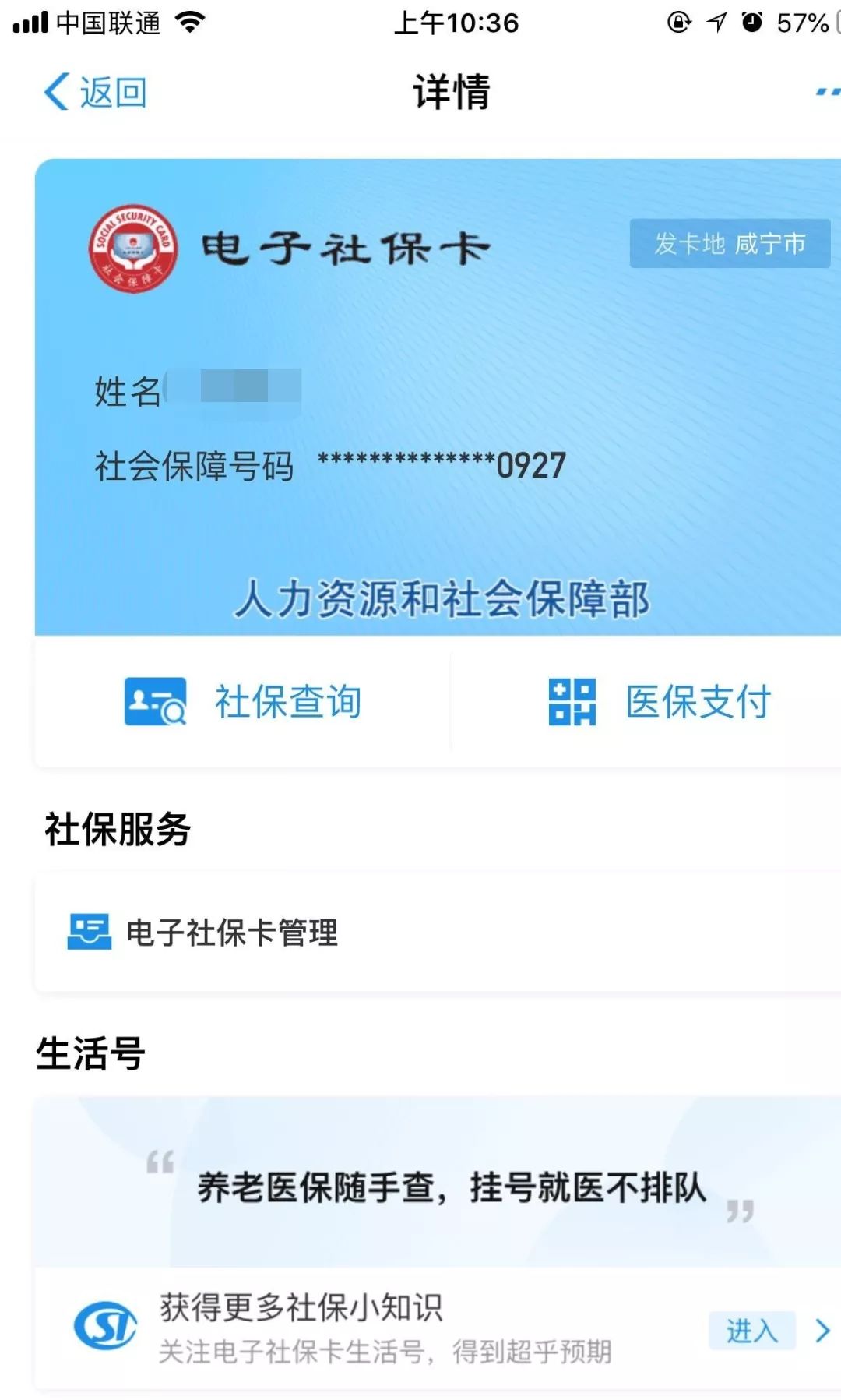Open the more options dots menu
This screenshot has height=1400, width=841.
tap(827, 93)
